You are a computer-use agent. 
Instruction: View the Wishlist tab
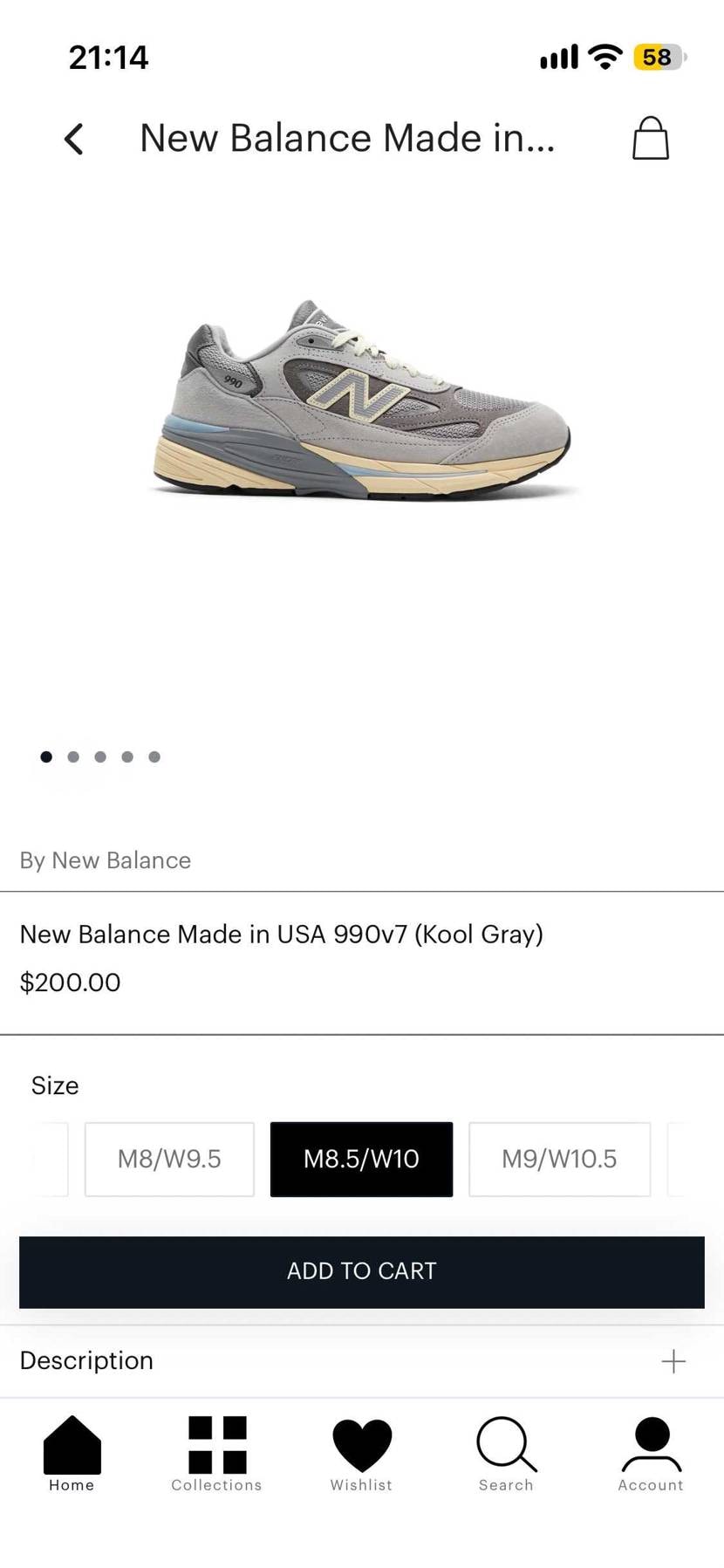pyautogui.click(x=361, y=1455)
